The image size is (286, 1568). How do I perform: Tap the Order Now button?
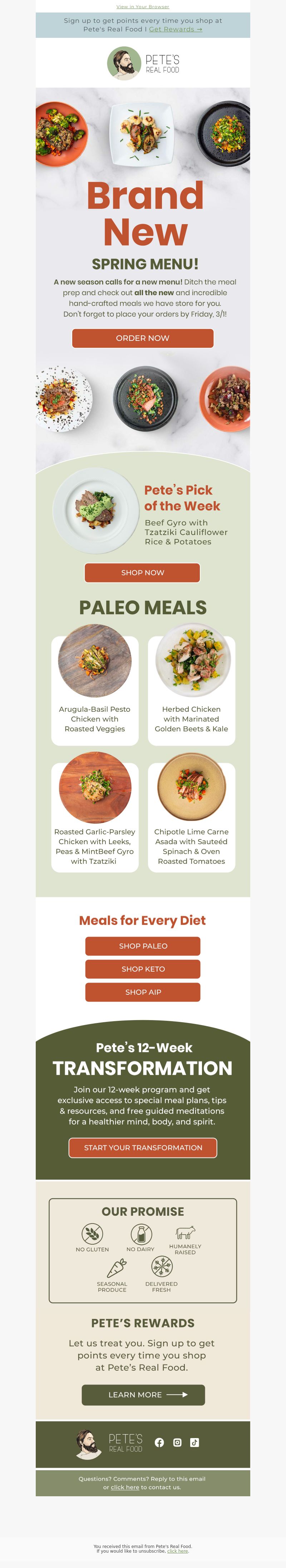(143, 338)
